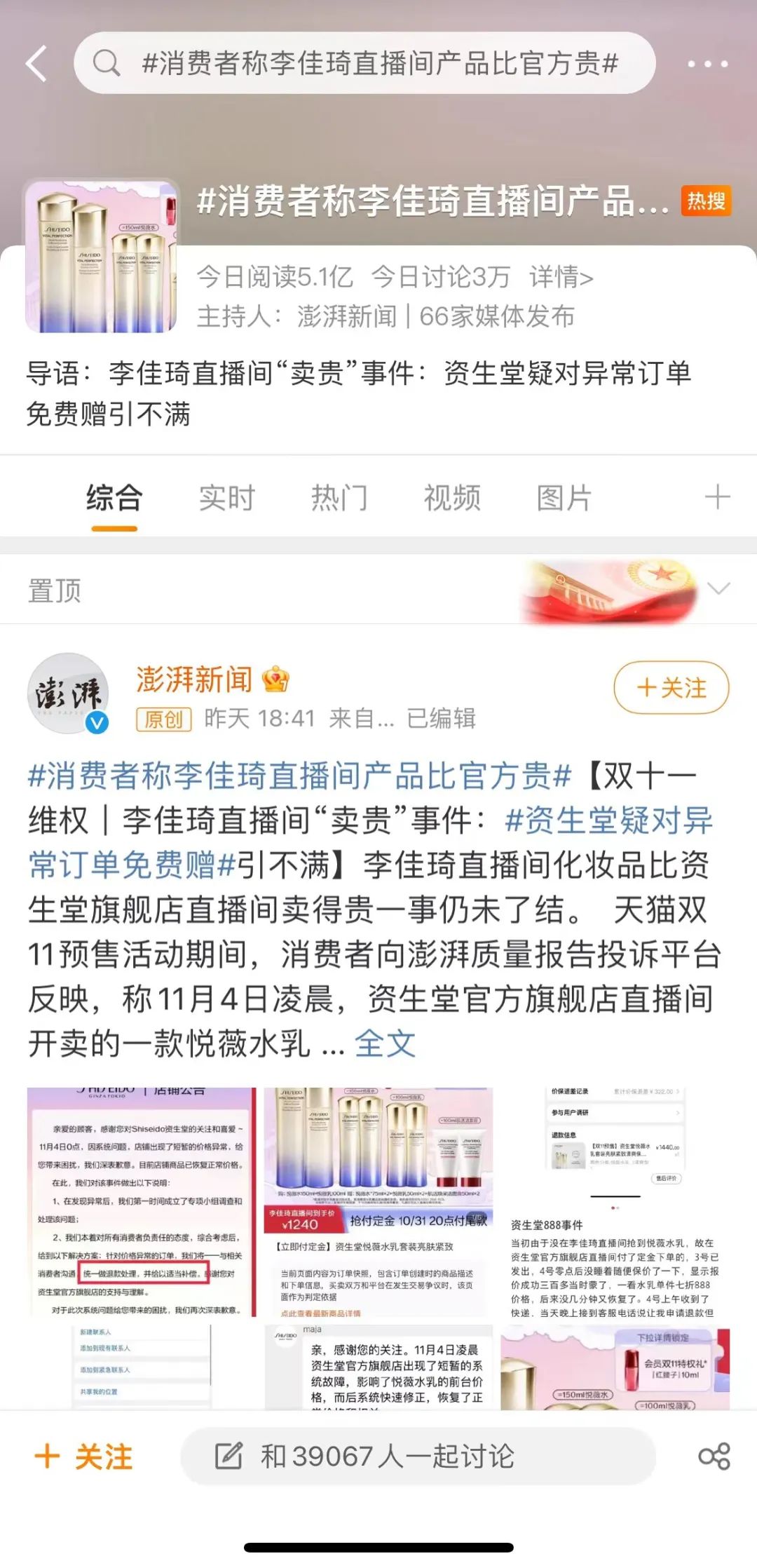Image resolution: width=757 pixels, height=1568 pixels.
Task: Switch to the 热门 tab
Action: pos(339,498)
